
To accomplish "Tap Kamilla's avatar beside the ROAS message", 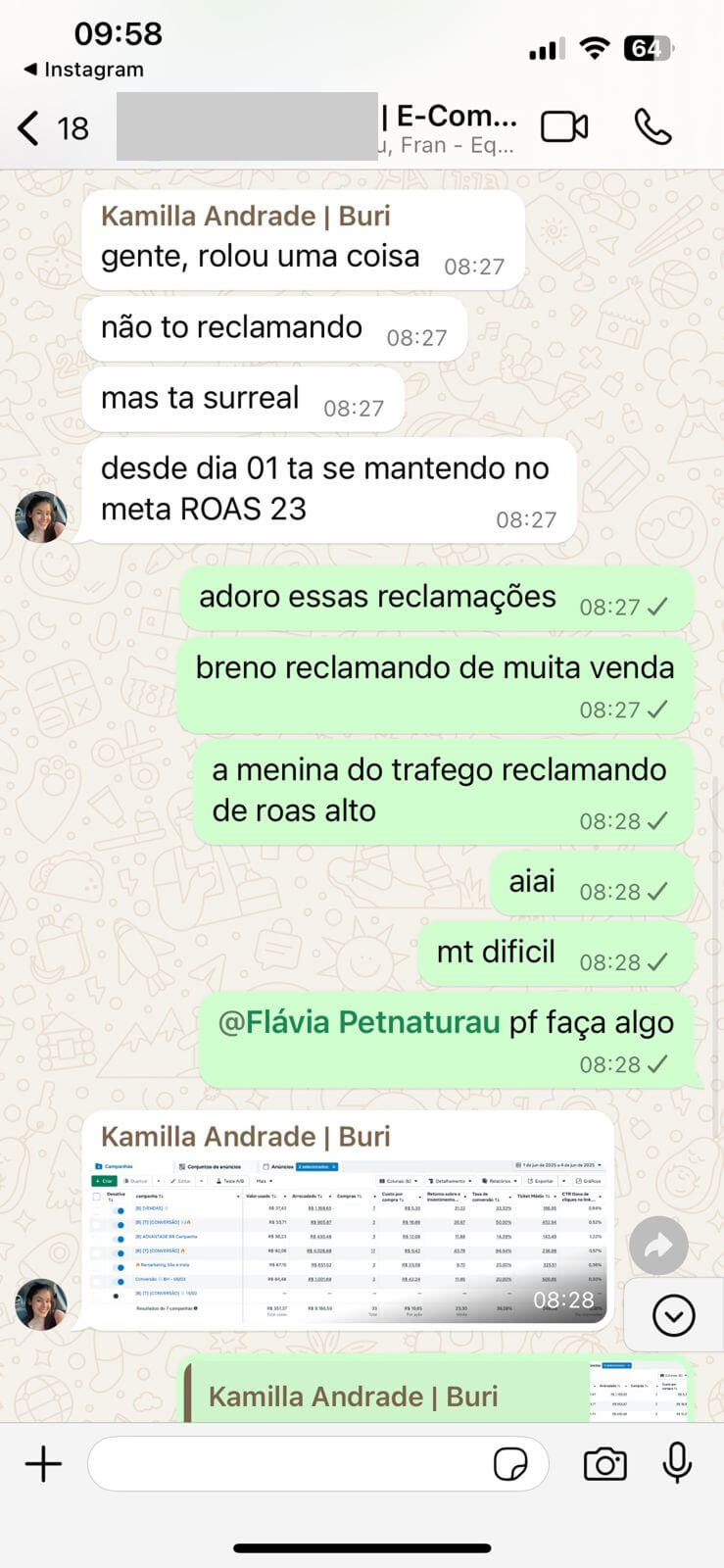I will pos(41,516).
